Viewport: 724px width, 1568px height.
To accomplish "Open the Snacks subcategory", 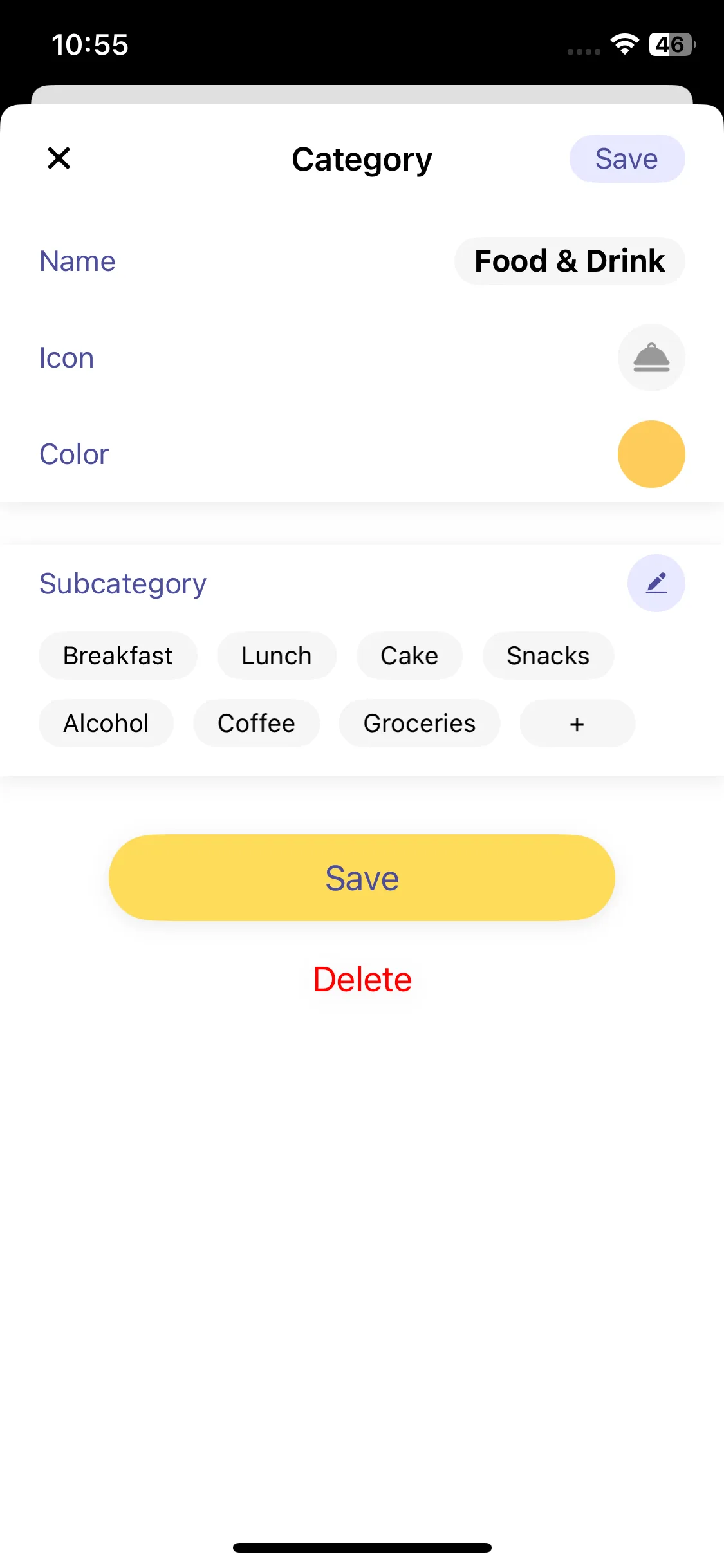I will [548, 656].
